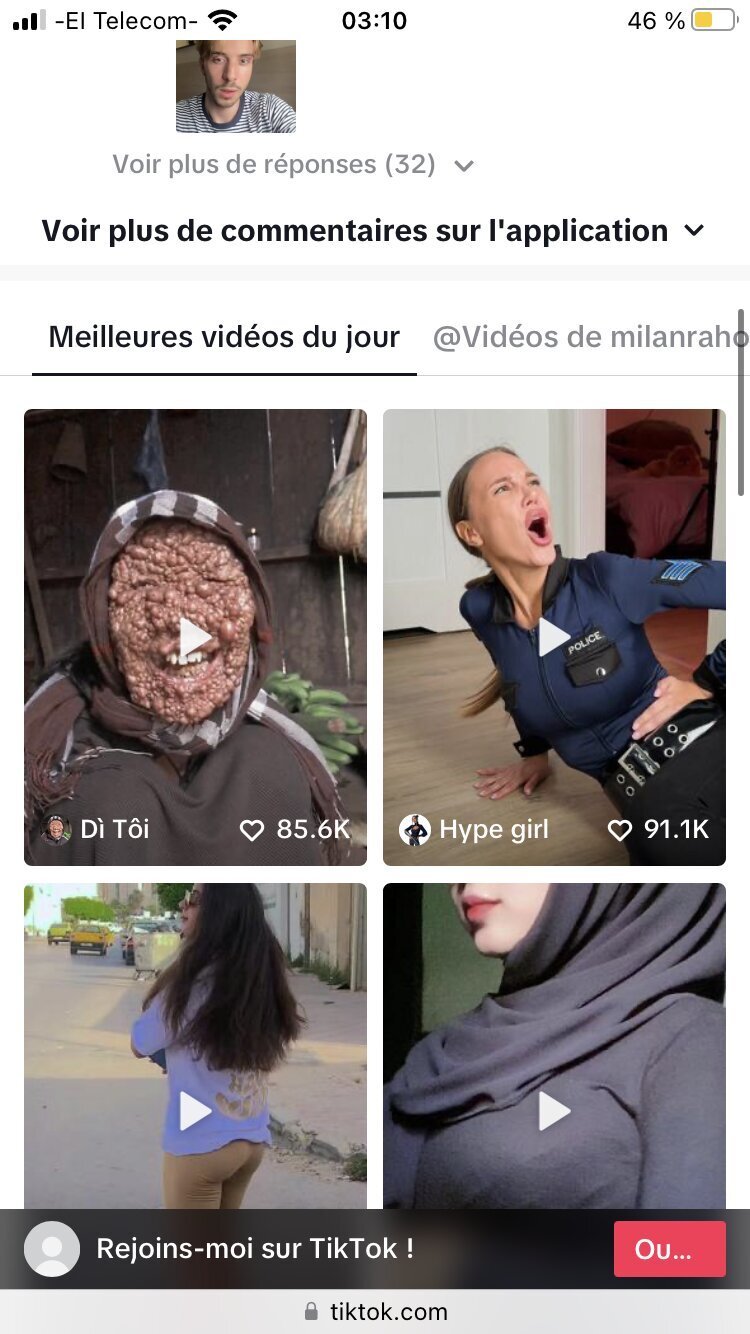Open the Dì Tôi video
Viewport: 750px width, 1334px height.
point(195,637)
